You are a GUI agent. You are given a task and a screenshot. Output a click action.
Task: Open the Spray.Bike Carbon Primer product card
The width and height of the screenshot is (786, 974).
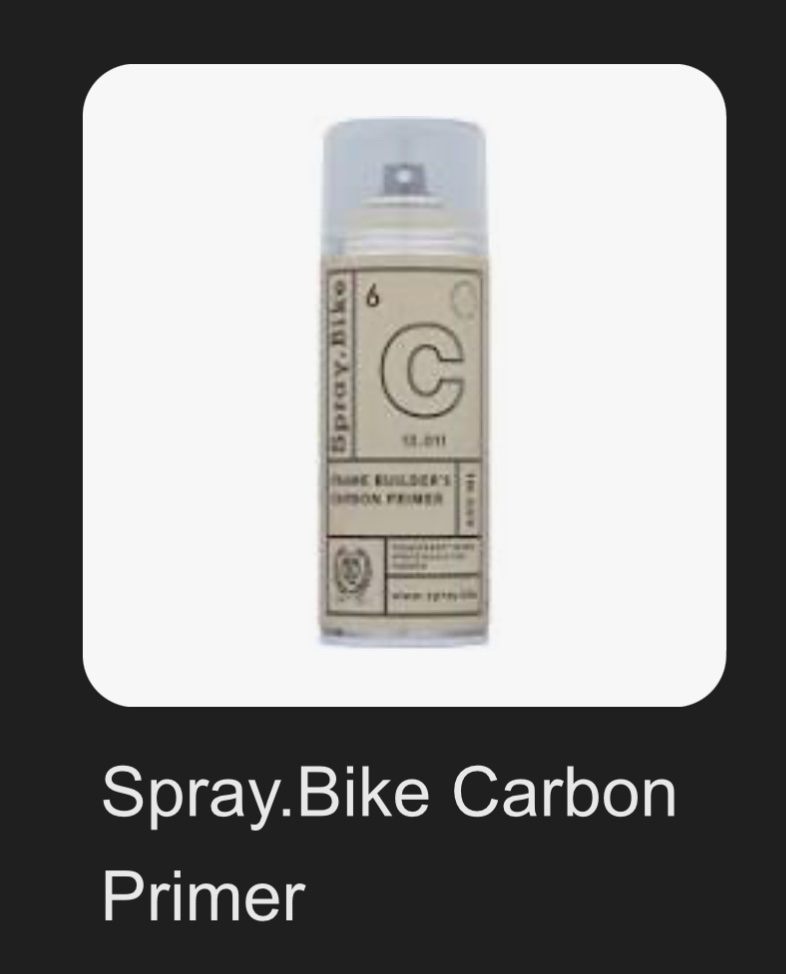pos(404,385)
